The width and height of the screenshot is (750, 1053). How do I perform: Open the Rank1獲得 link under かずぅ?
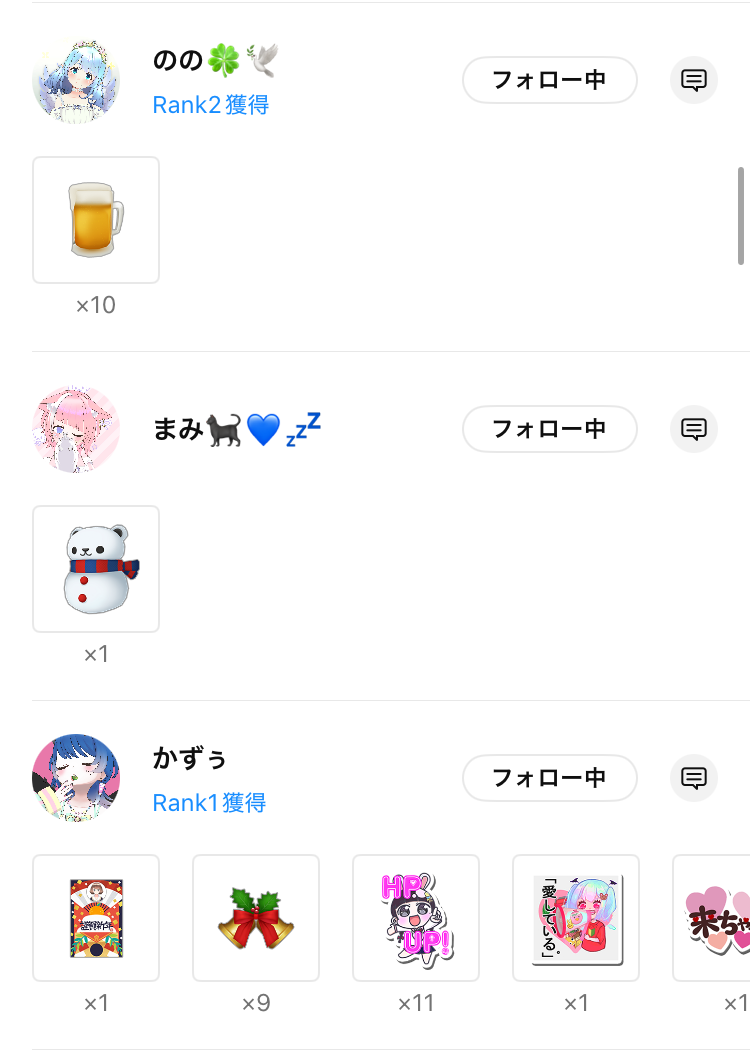pos(209,803)
